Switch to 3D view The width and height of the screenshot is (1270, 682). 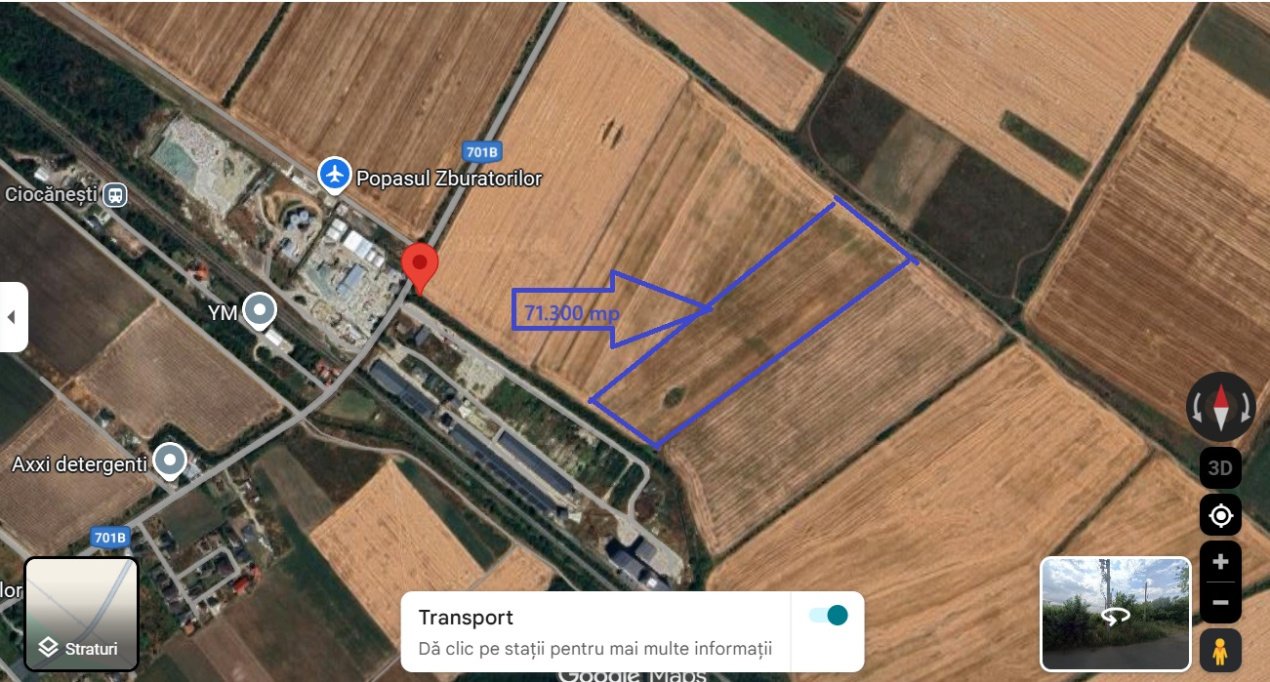click(1220, 467)
